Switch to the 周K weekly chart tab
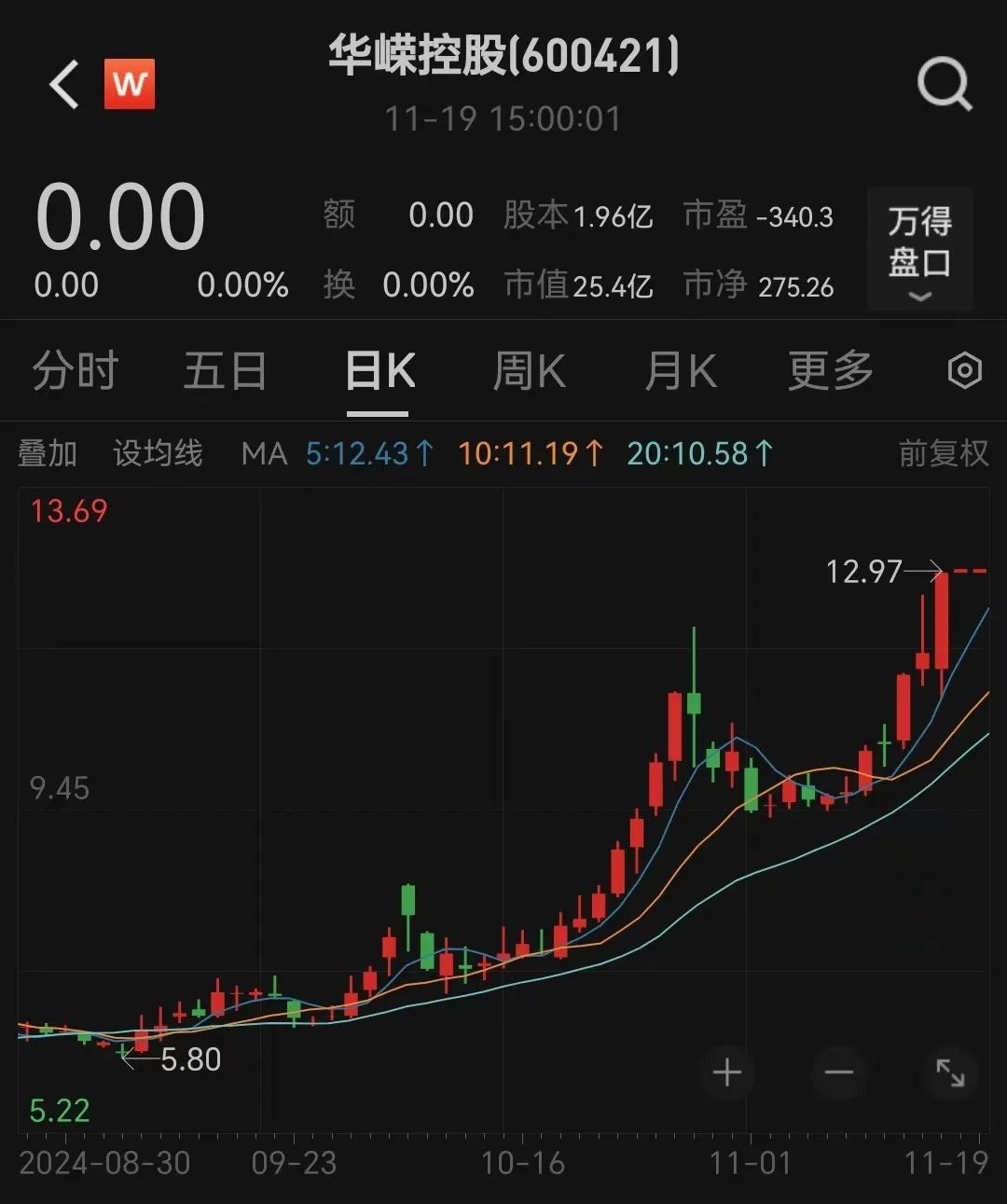Viewport: 1007px width, 1204px height. pos(528,370)
